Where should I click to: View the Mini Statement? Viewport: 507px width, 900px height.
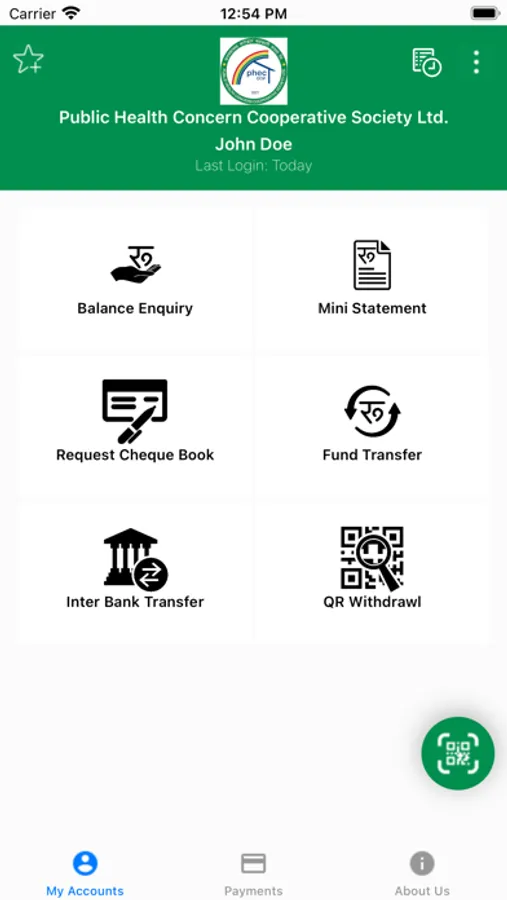click(372, 280)
